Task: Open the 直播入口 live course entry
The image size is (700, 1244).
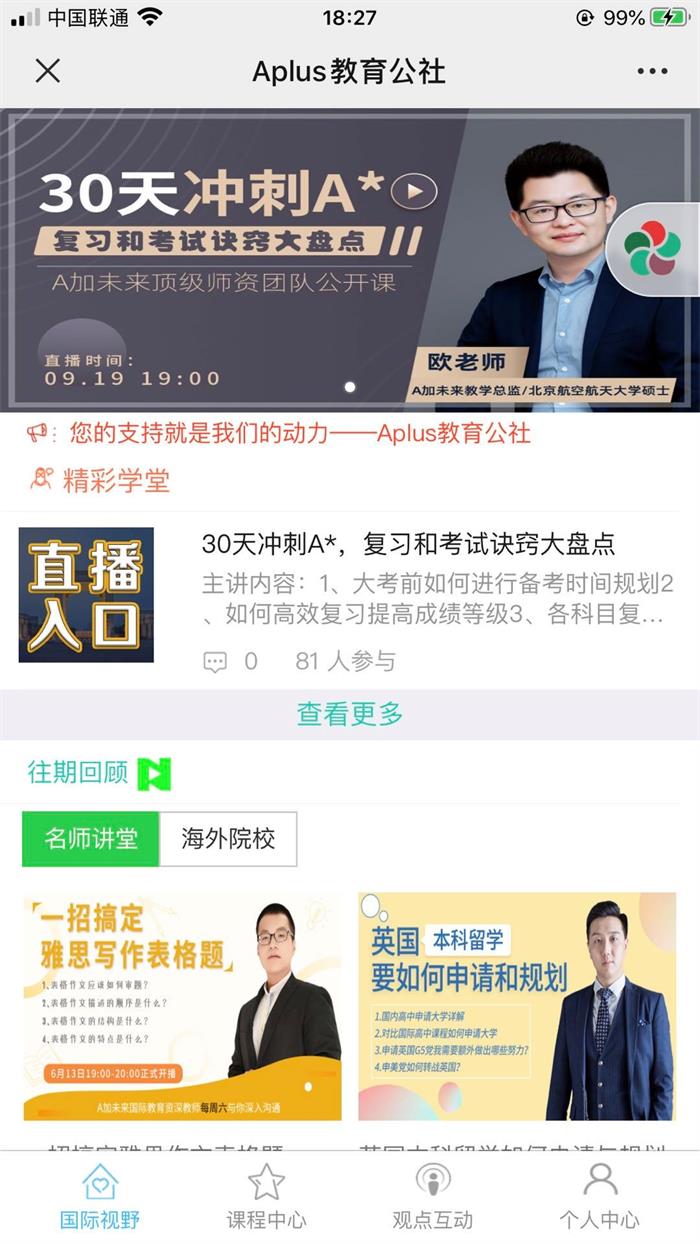Action: (x=86, y=595)
